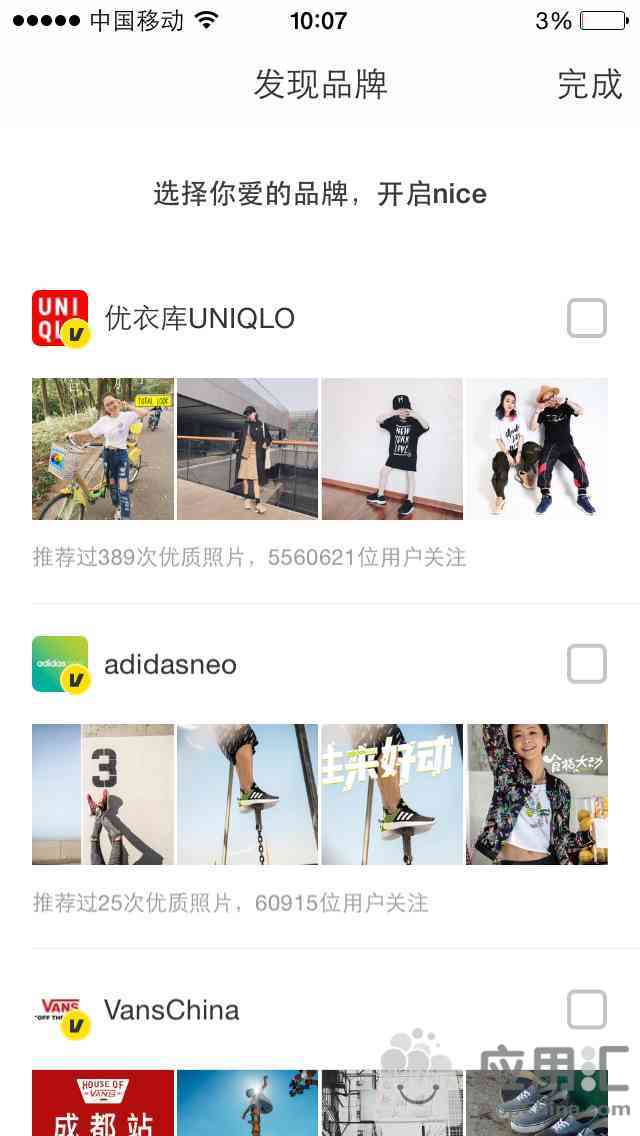Image resolution: width=640 pixels, height=1136 pixels.
Task: Open the VansChina brand logo
Action: click(x=60, y=1010)
